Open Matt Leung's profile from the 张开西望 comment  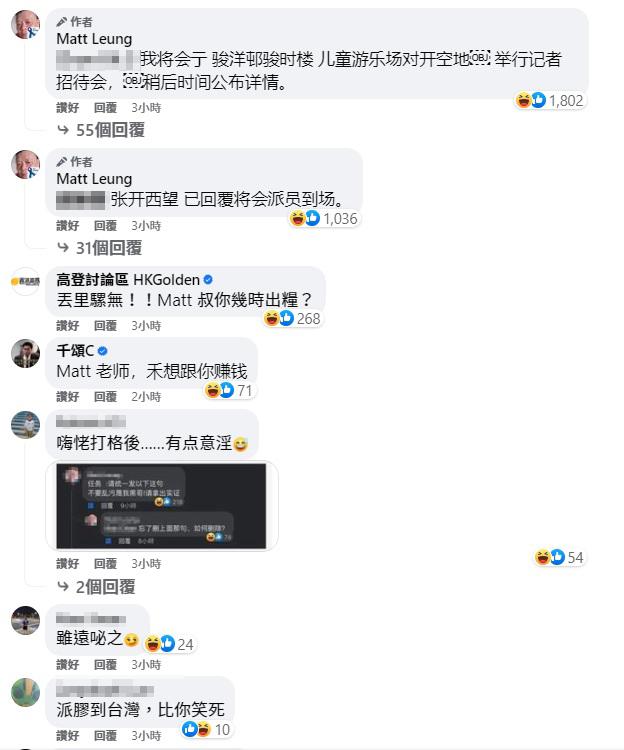point(94,179)
